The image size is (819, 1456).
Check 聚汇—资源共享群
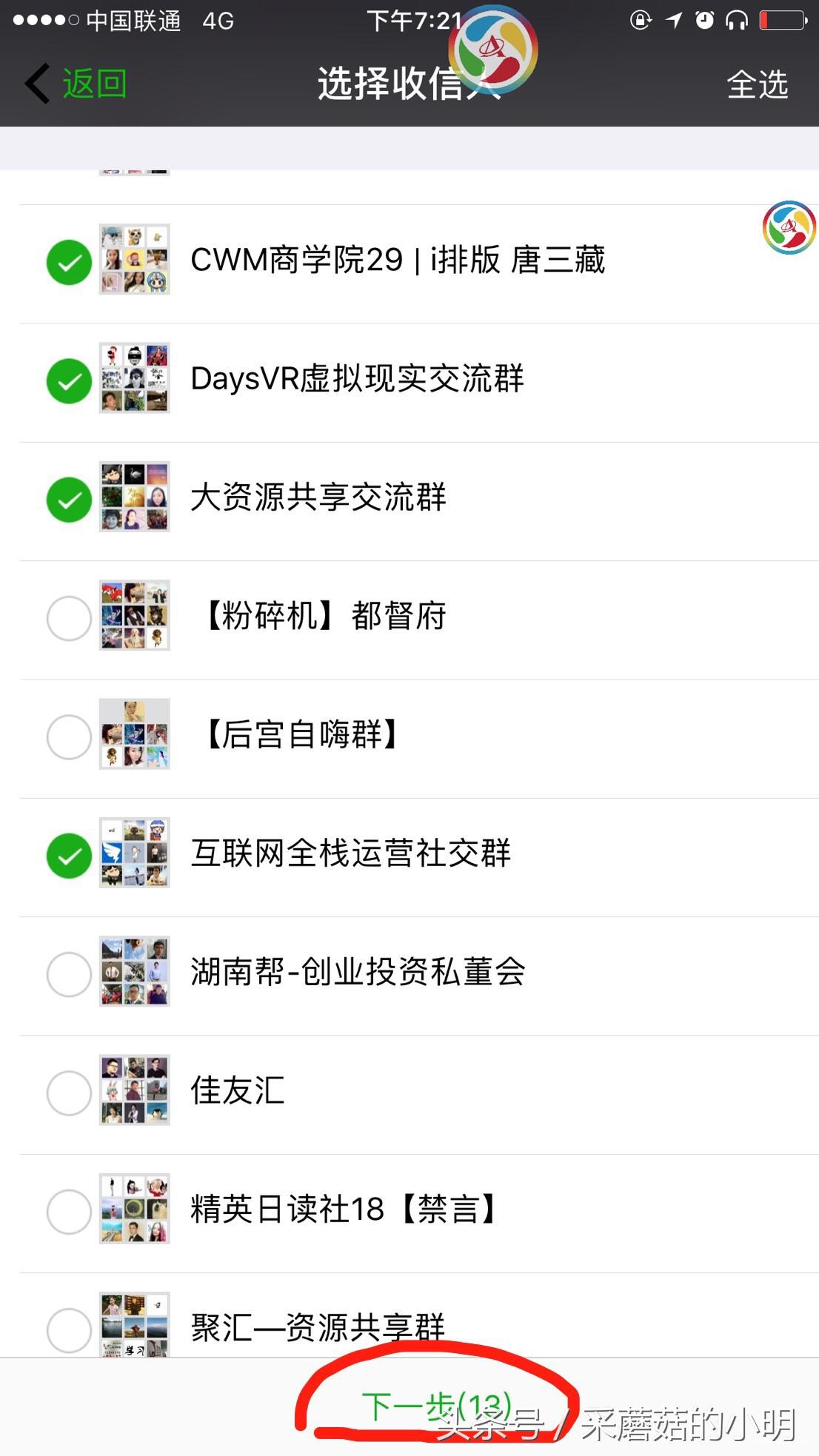[x=69, y=1329]
